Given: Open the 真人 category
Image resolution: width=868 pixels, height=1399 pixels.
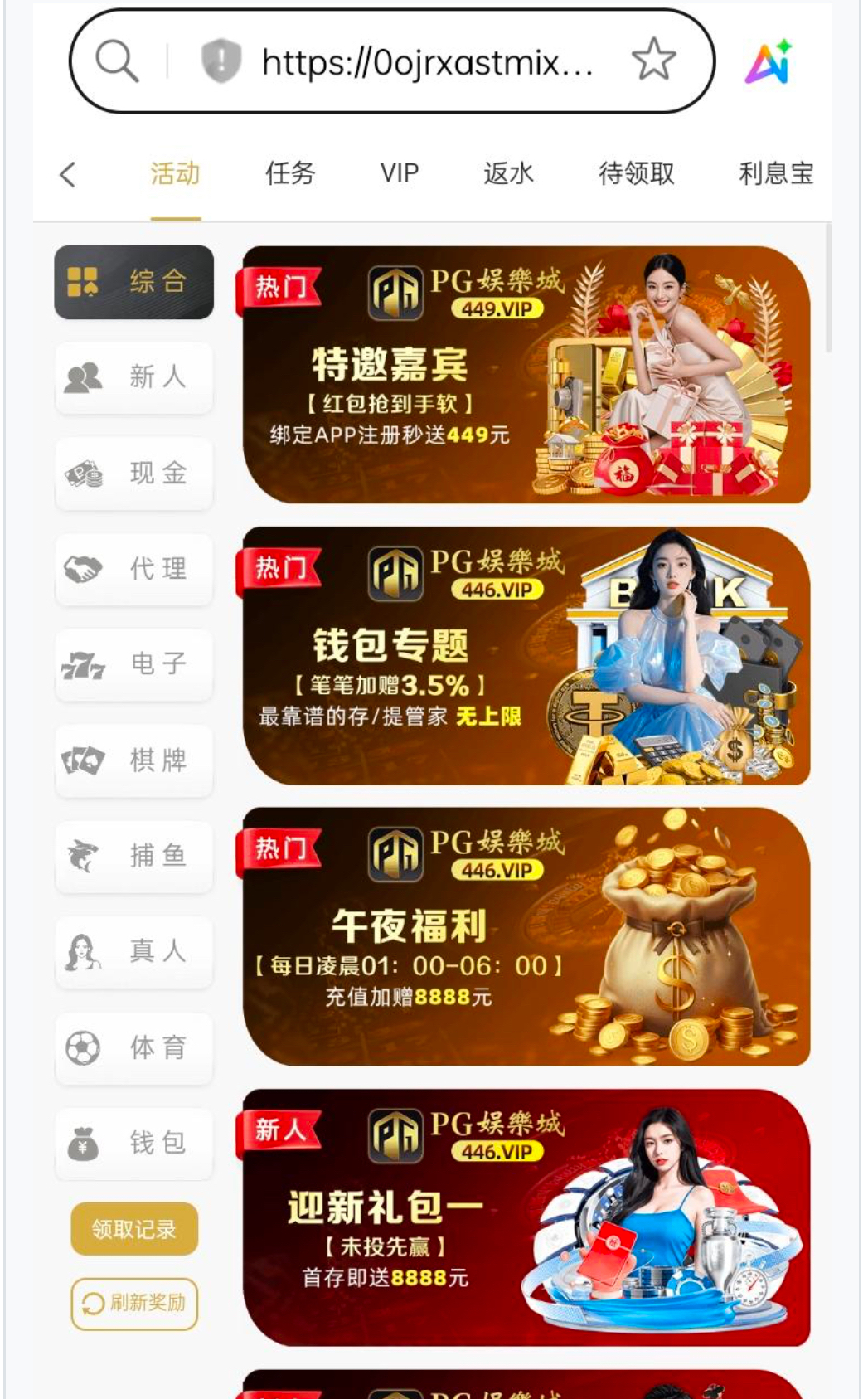Looking at the screenshot, I should [x=133, y=951].
